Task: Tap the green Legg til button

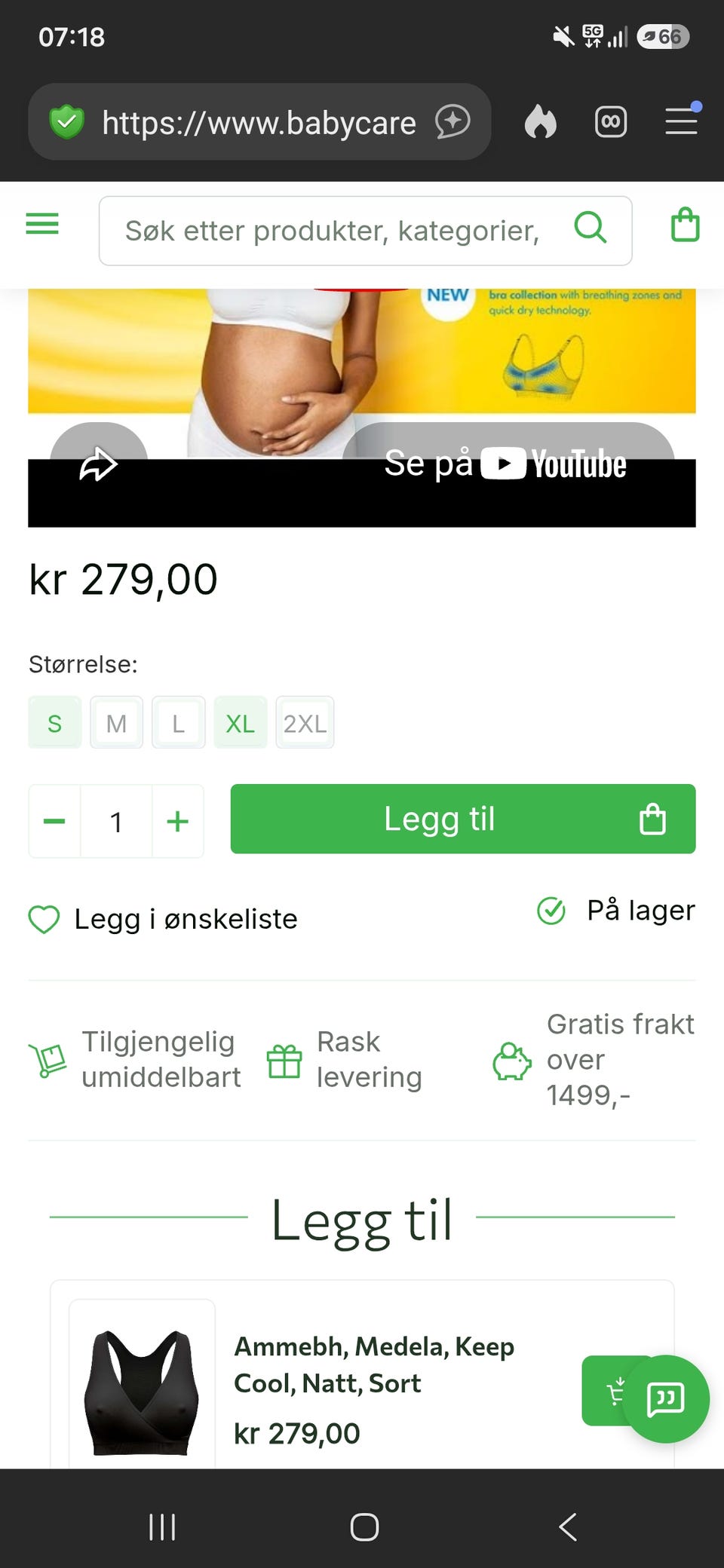Action: point(463,819)
